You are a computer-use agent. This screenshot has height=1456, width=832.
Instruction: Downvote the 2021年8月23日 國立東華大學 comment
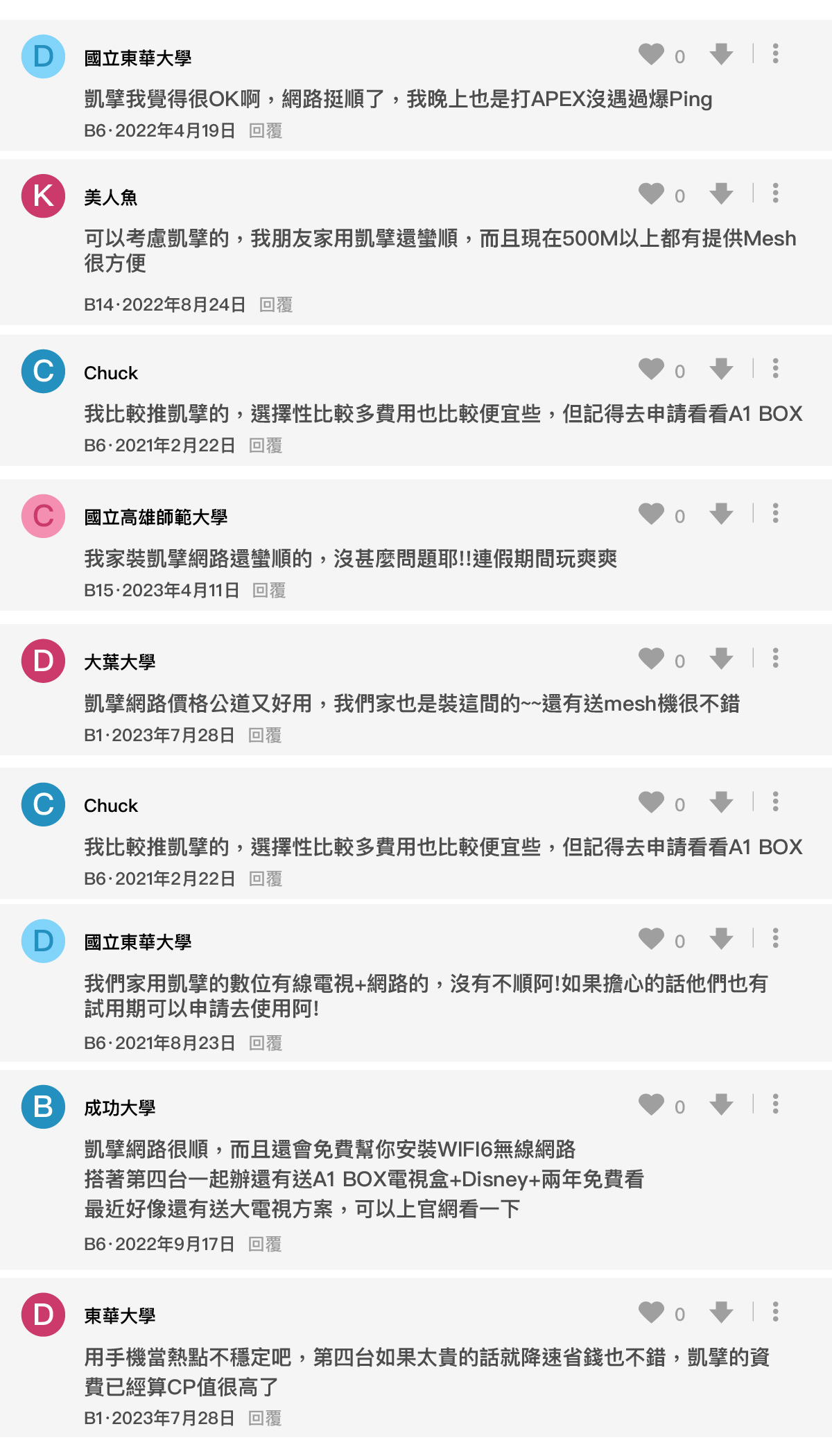721,939
